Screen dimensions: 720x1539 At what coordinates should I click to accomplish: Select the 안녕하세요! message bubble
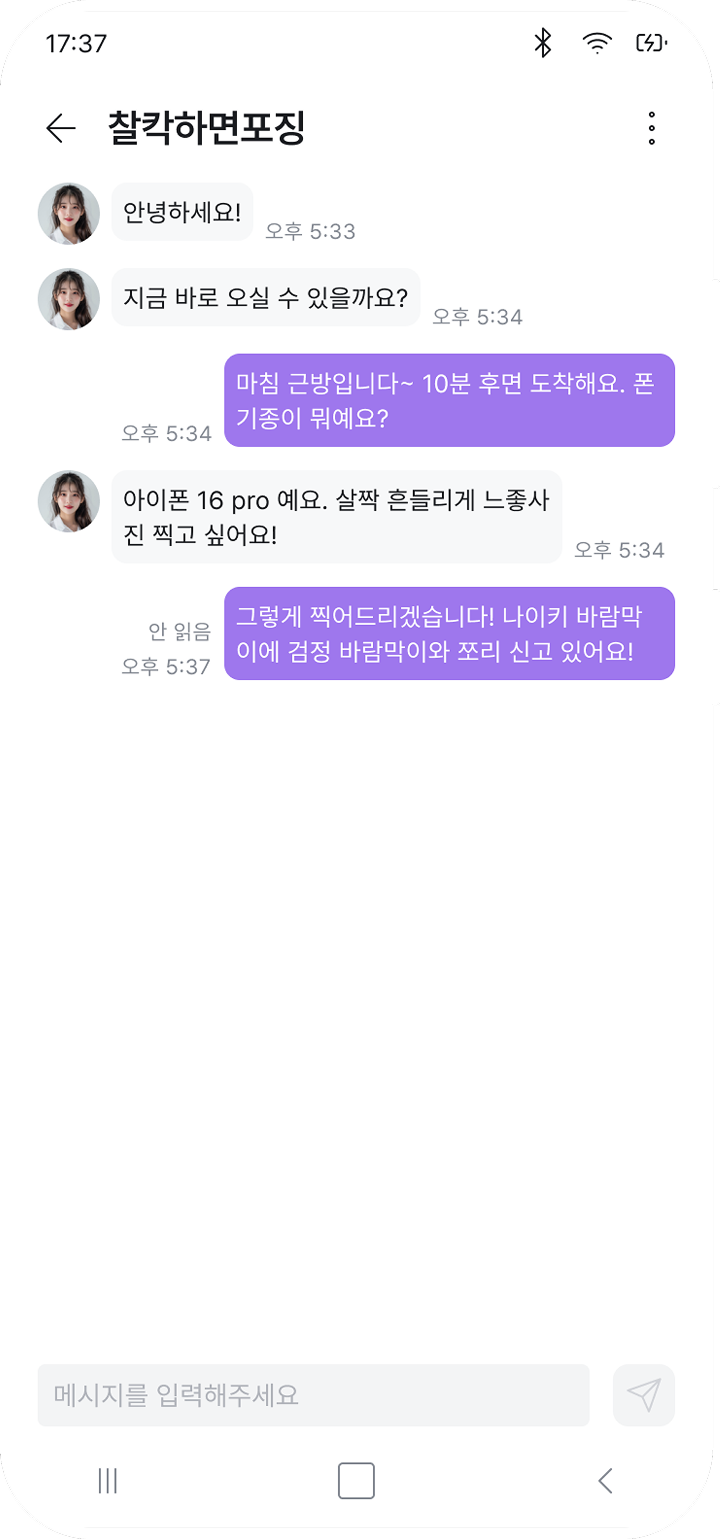[x=181, y=213]
